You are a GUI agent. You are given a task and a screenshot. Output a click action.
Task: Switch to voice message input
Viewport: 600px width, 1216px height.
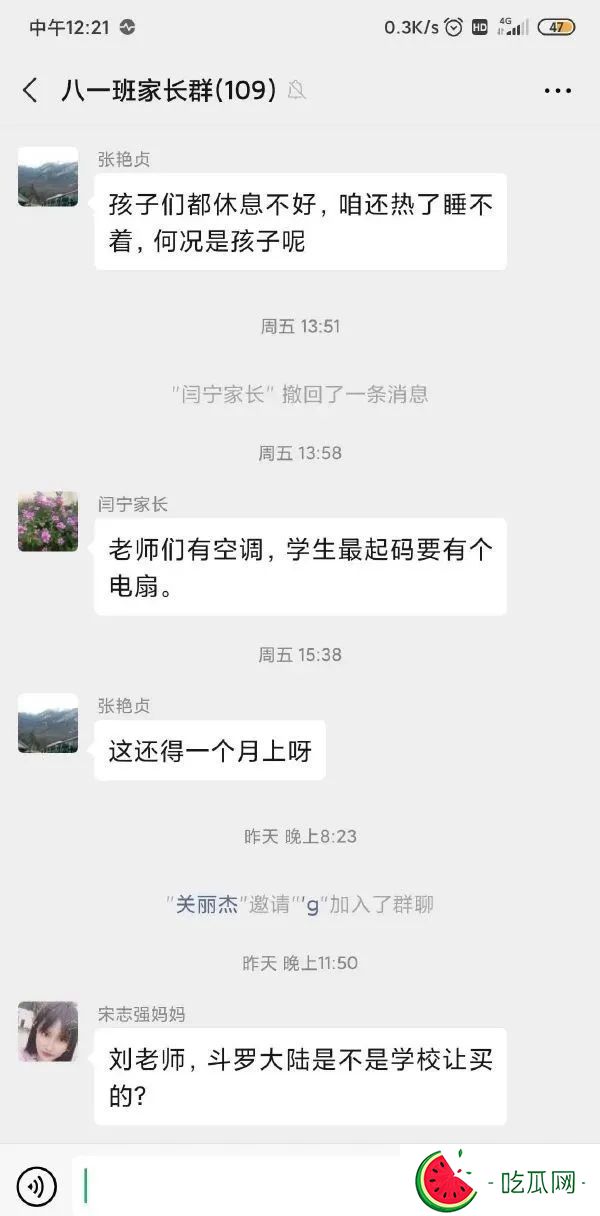point(37,1186)
